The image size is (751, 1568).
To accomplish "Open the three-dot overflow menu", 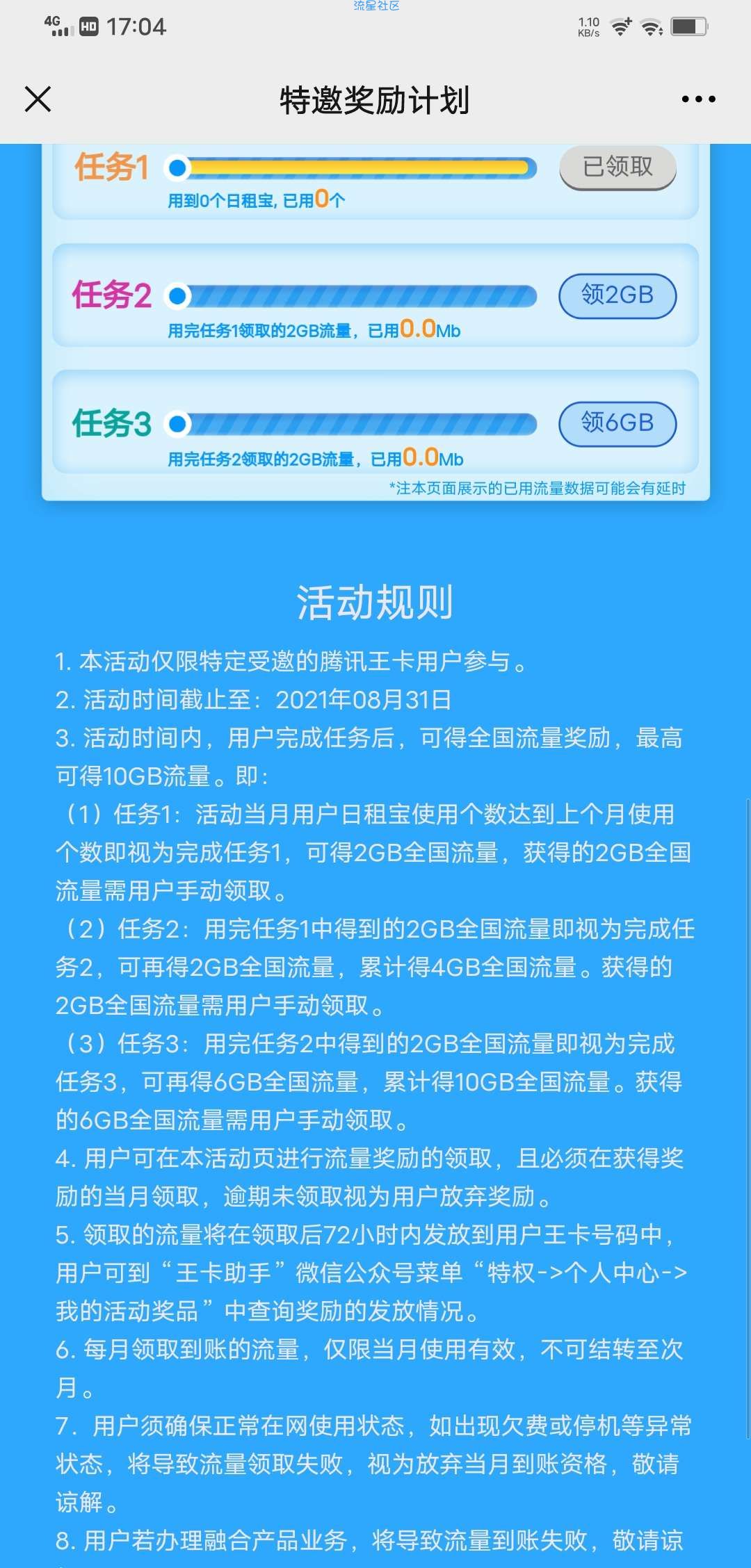I will click(x=698, y=99).
